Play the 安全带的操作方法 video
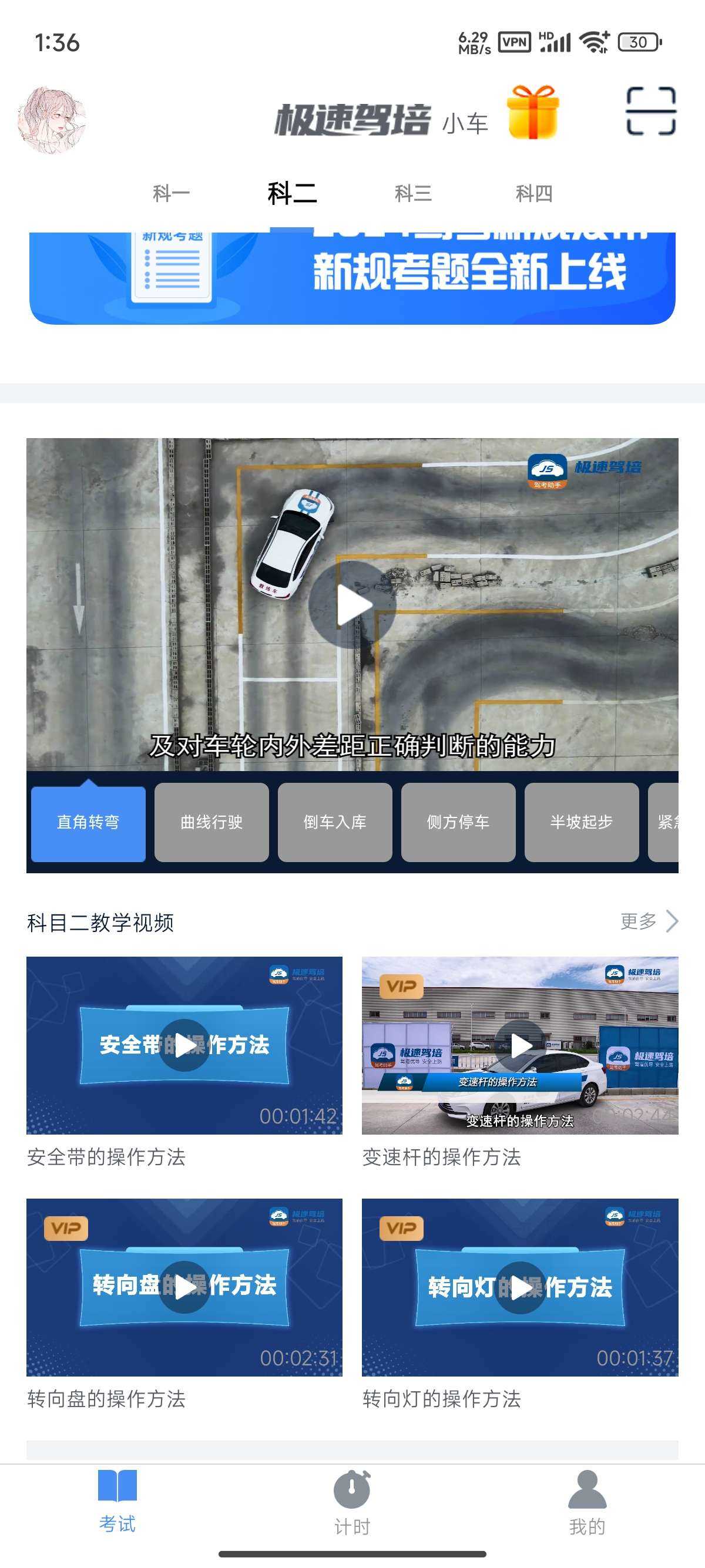This screenshot has height=1568, width=705. [x=184, y=1045]
